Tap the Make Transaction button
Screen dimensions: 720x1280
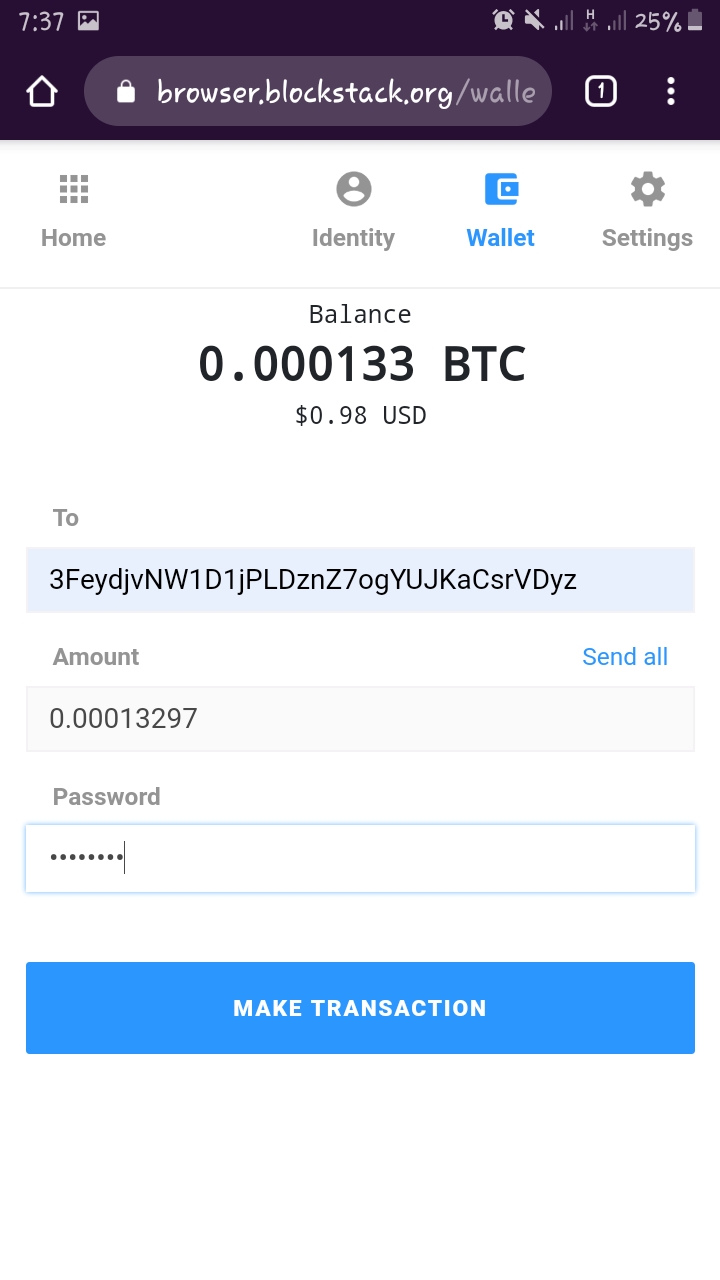[360, 1008]
